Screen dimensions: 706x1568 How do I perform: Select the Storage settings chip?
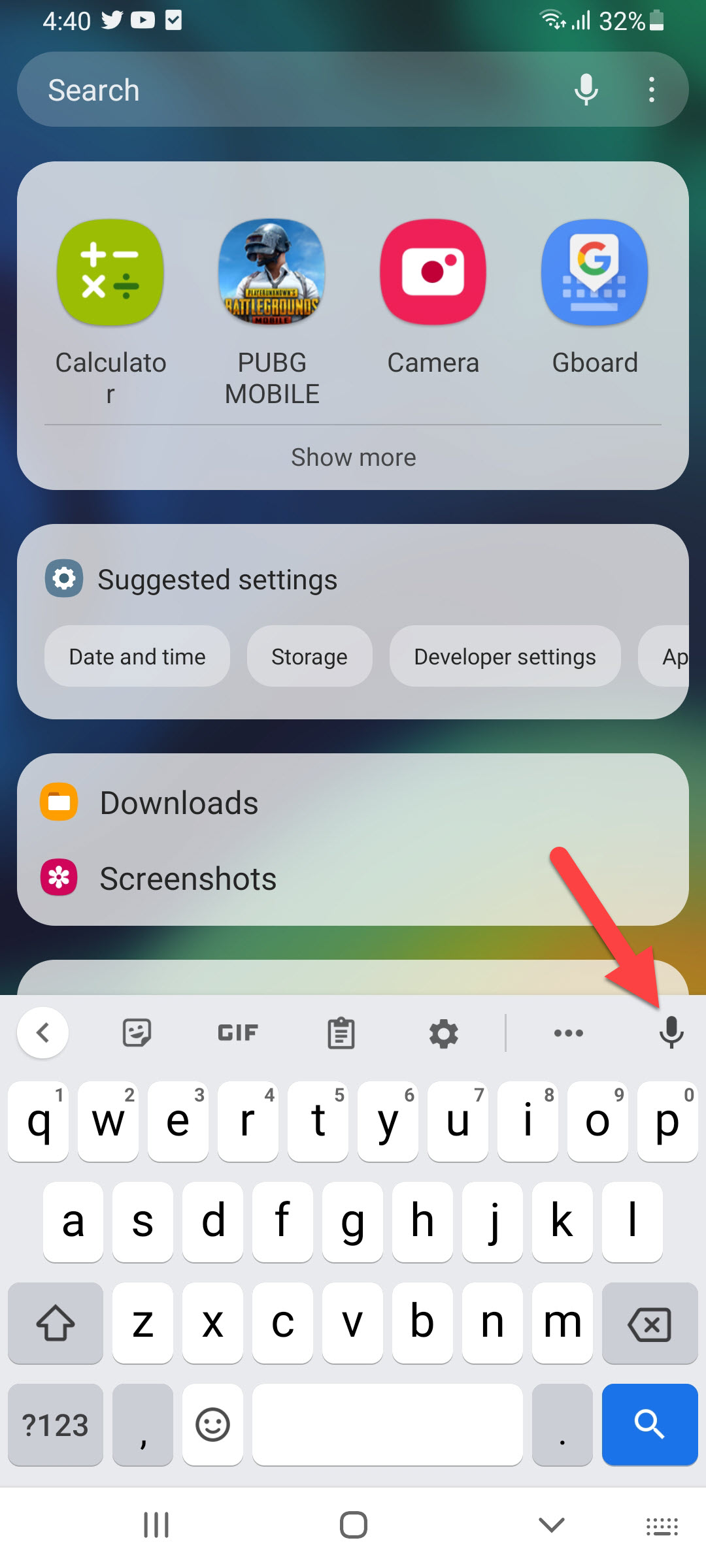[309, 657]
